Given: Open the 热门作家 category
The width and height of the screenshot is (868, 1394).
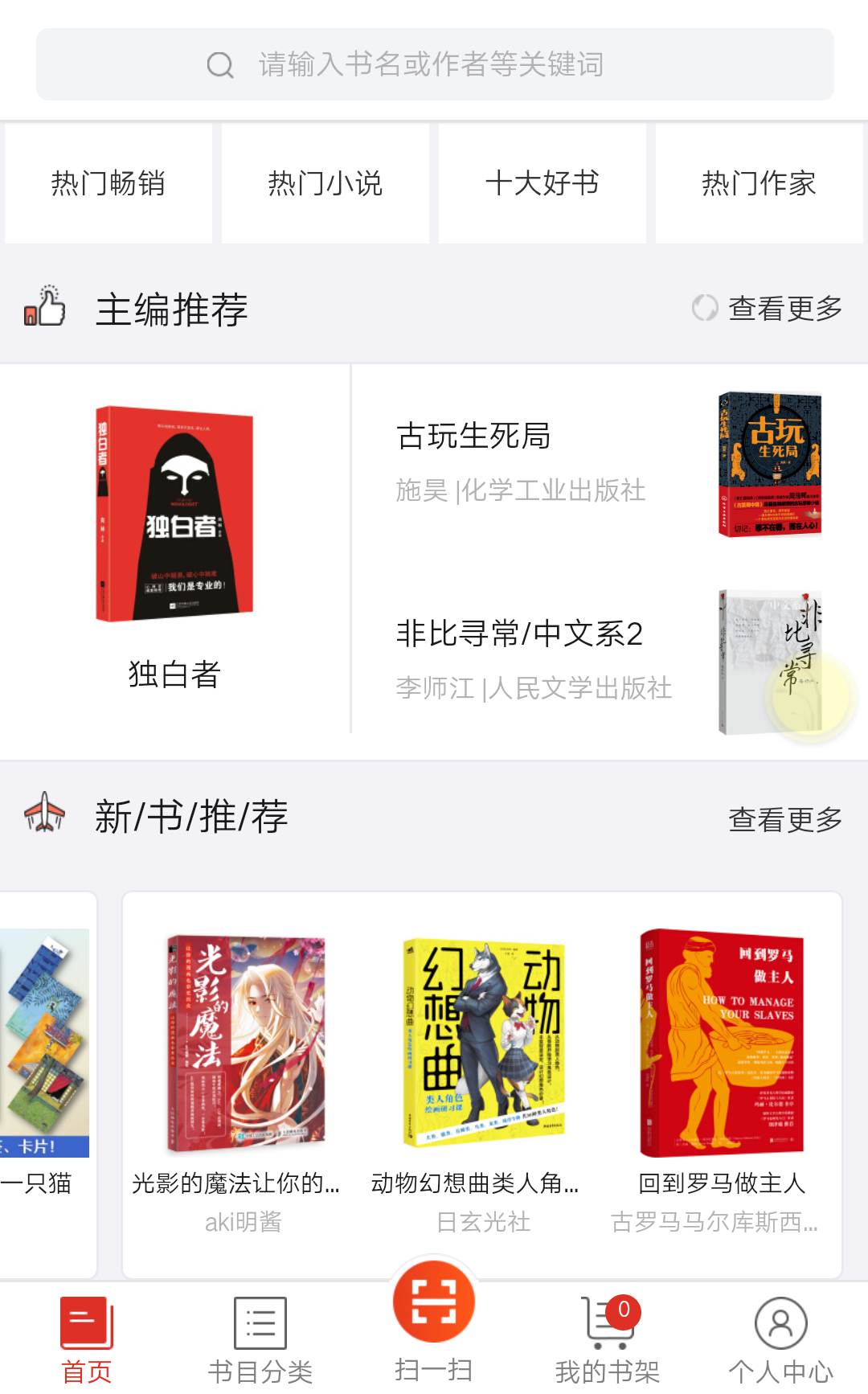Looking at the screenshot, I should (x=759, y=183).
